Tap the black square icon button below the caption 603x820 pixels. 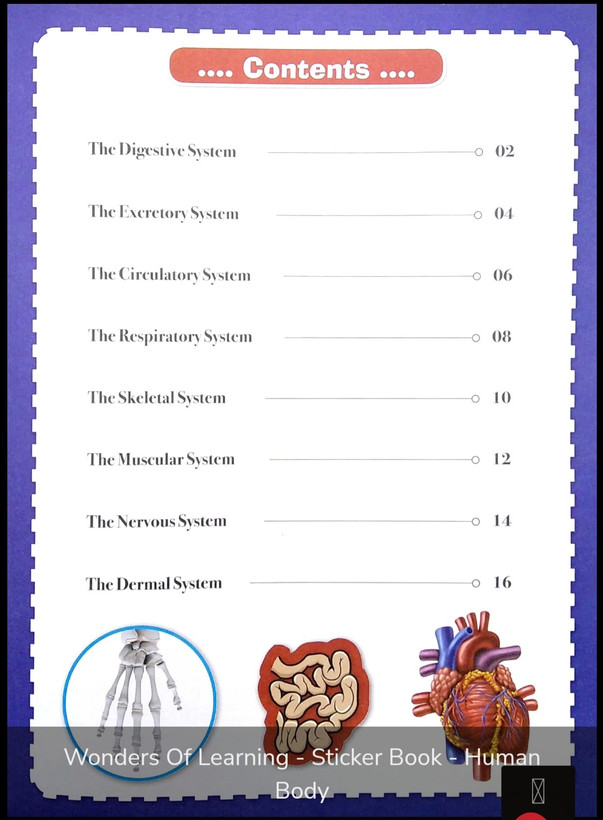tap(538, 792)
